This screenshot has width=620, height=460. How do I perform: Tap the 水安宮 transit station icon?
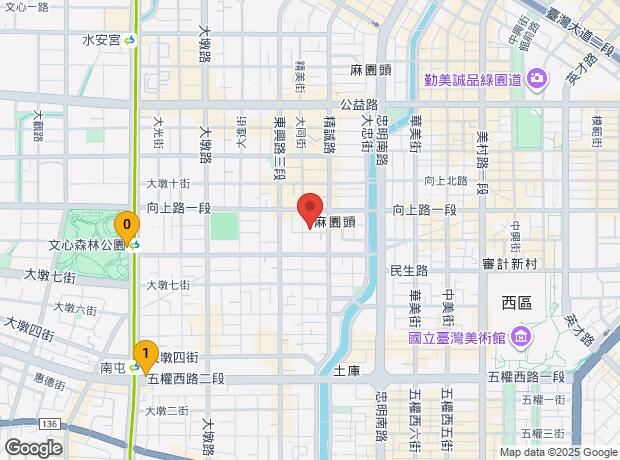point(129,40)
